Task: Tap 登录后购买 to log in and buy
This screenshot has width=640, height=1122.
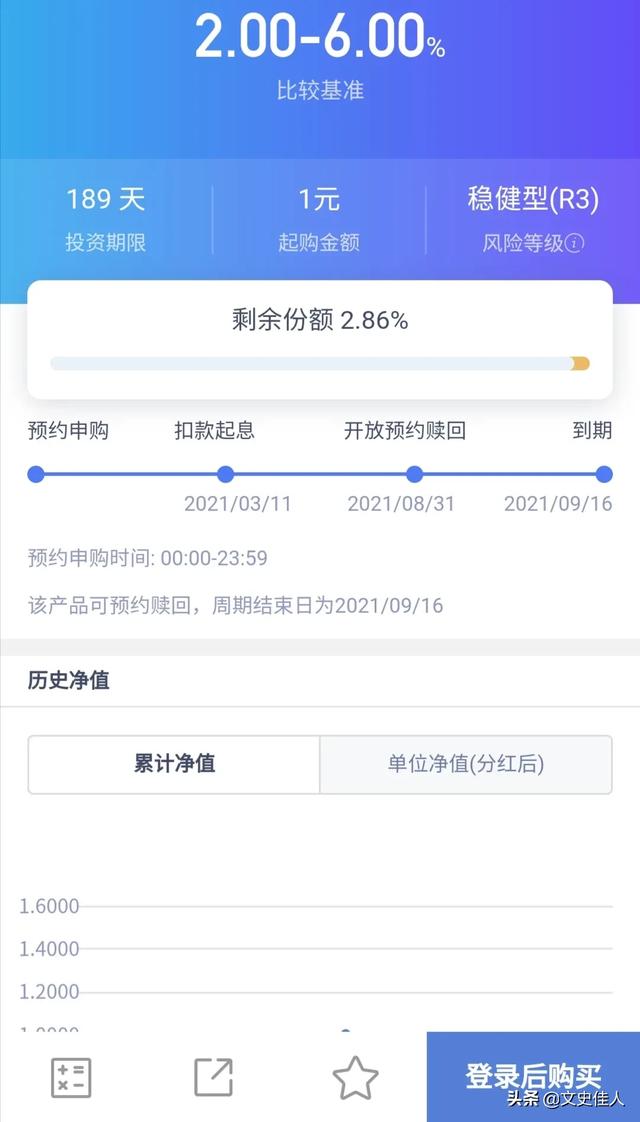Action: (533, 1076)
